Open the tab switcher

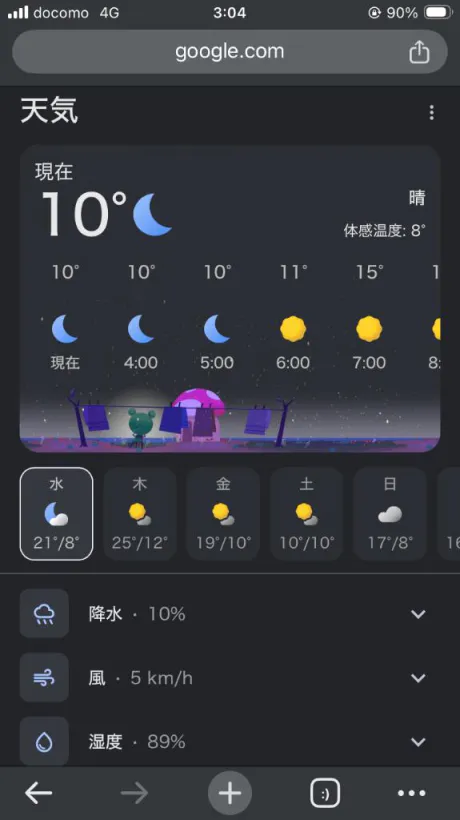click(x=325, y=793)
